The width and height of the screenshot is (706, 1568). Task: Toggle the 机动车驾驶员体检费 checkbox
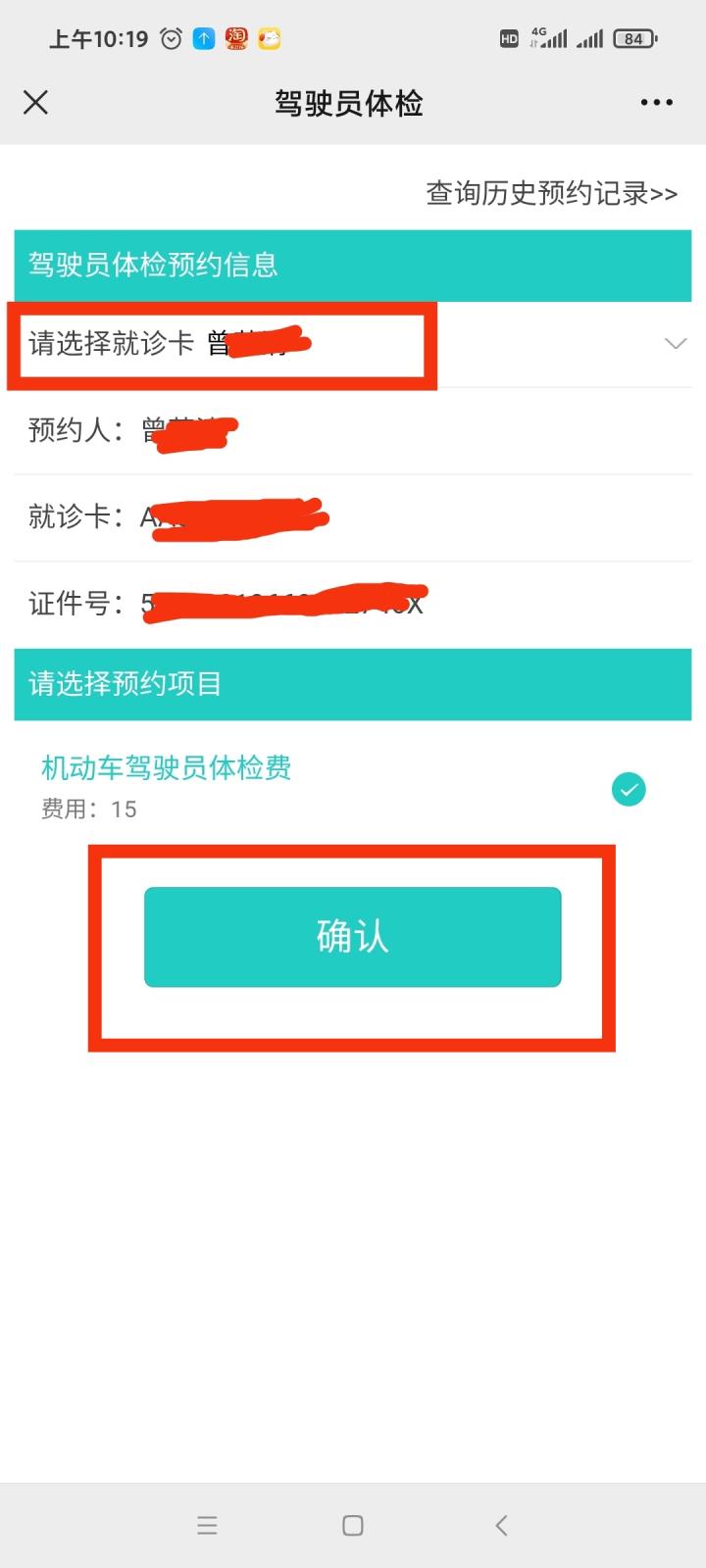(x=629, y=789)
